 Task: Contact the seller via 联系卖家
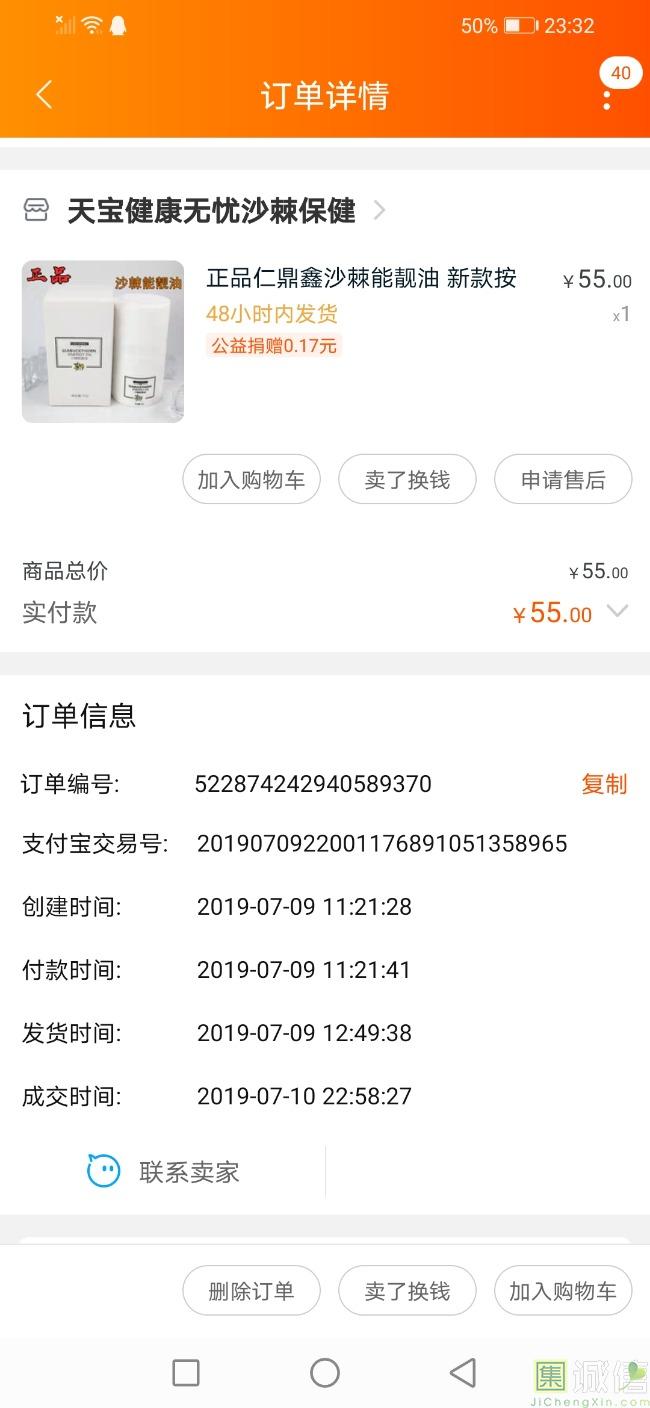(x=165, y=1171)
